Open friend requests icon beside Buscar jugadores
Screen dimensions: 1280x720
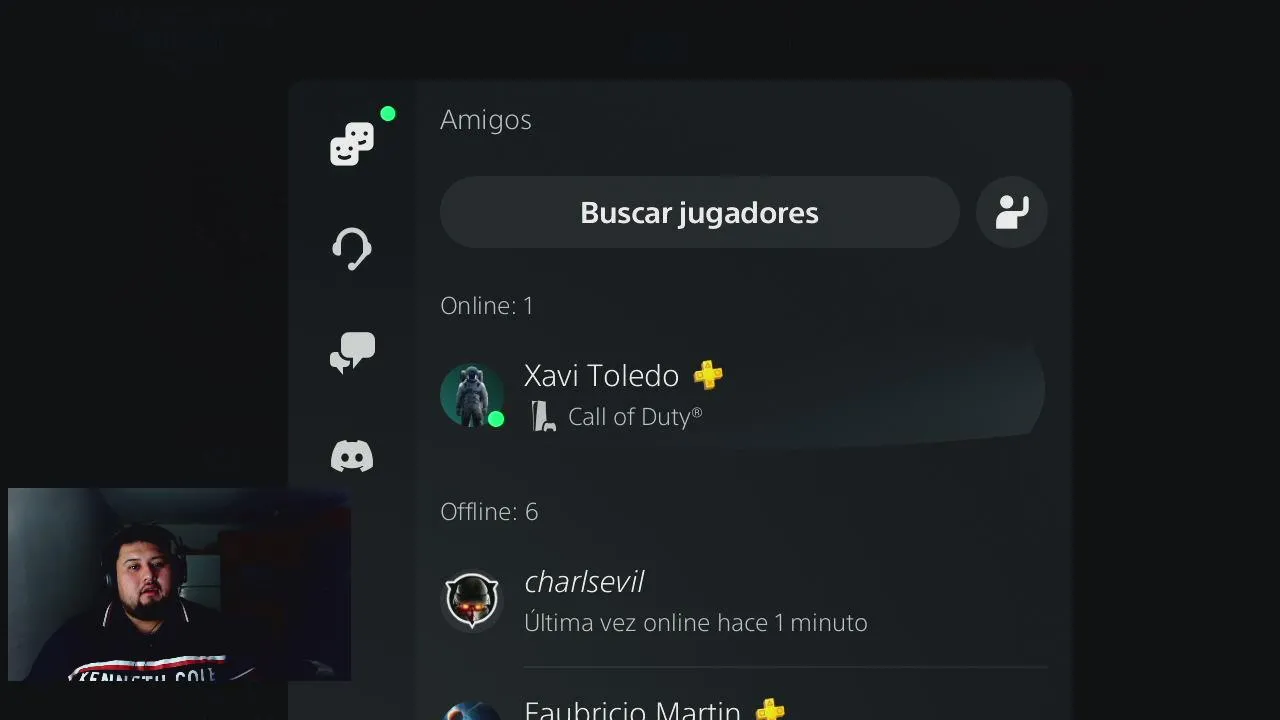(1011, 212)
